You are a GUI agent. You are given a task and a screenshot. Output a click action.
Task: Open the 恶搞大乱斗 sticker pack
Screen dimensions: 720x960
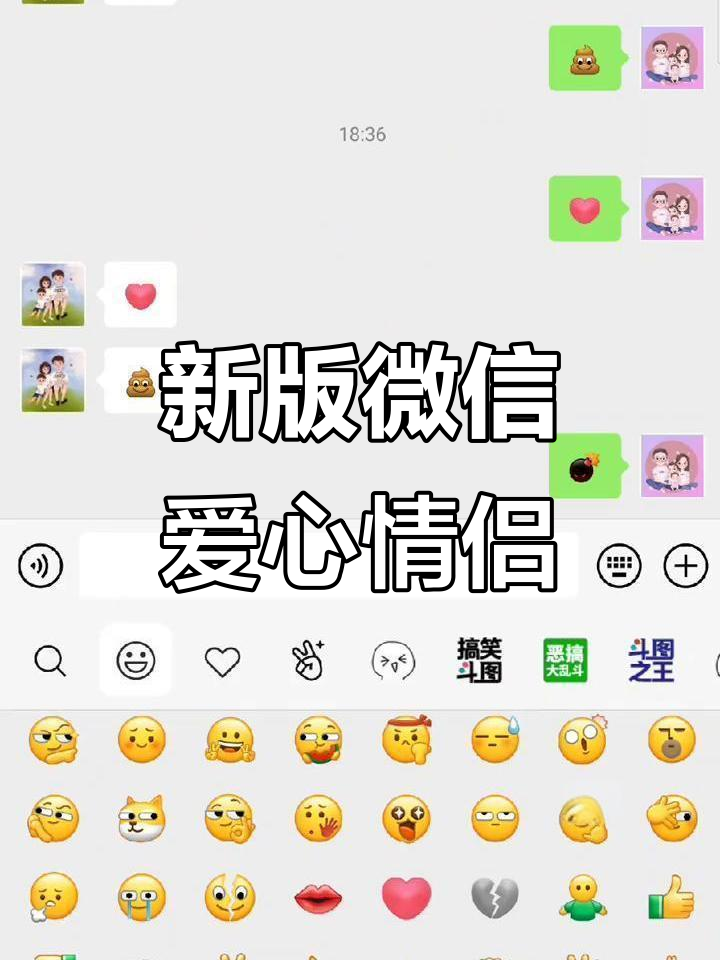click(566, 660)
